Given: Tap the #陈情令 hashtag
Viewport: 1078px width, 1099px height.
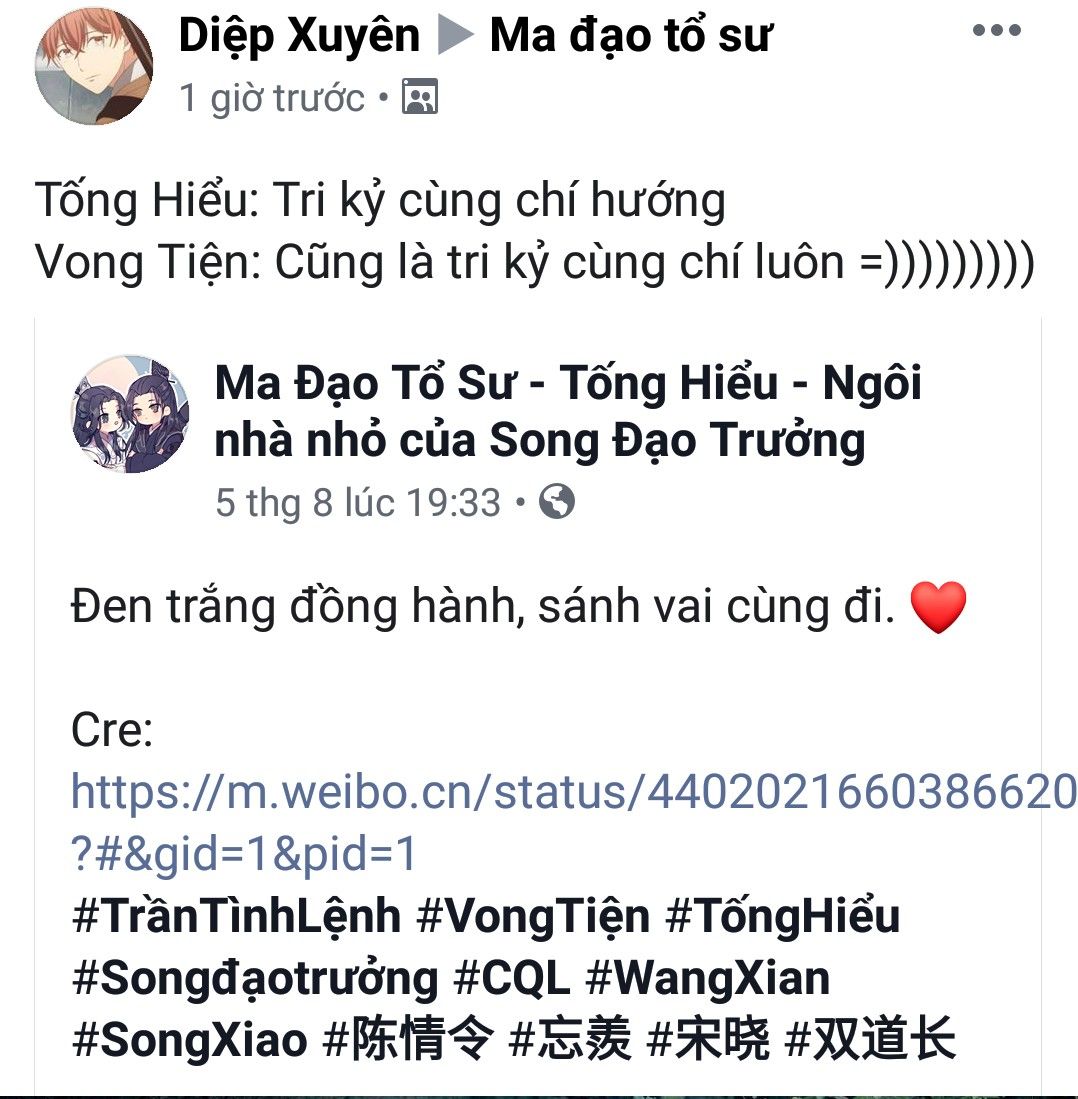Looking at the screenshot, I should click(408, 1039).
